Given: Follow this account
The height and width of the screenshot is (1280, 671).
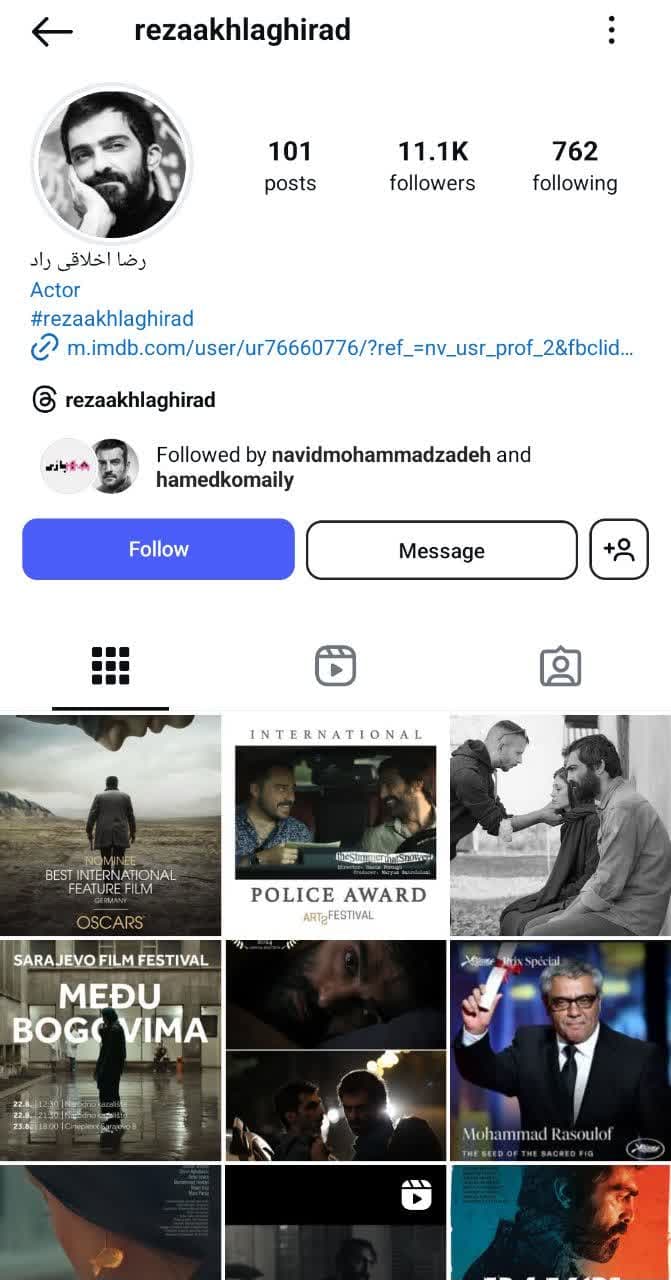Looking at the screenshot, I should coord(158,549).
